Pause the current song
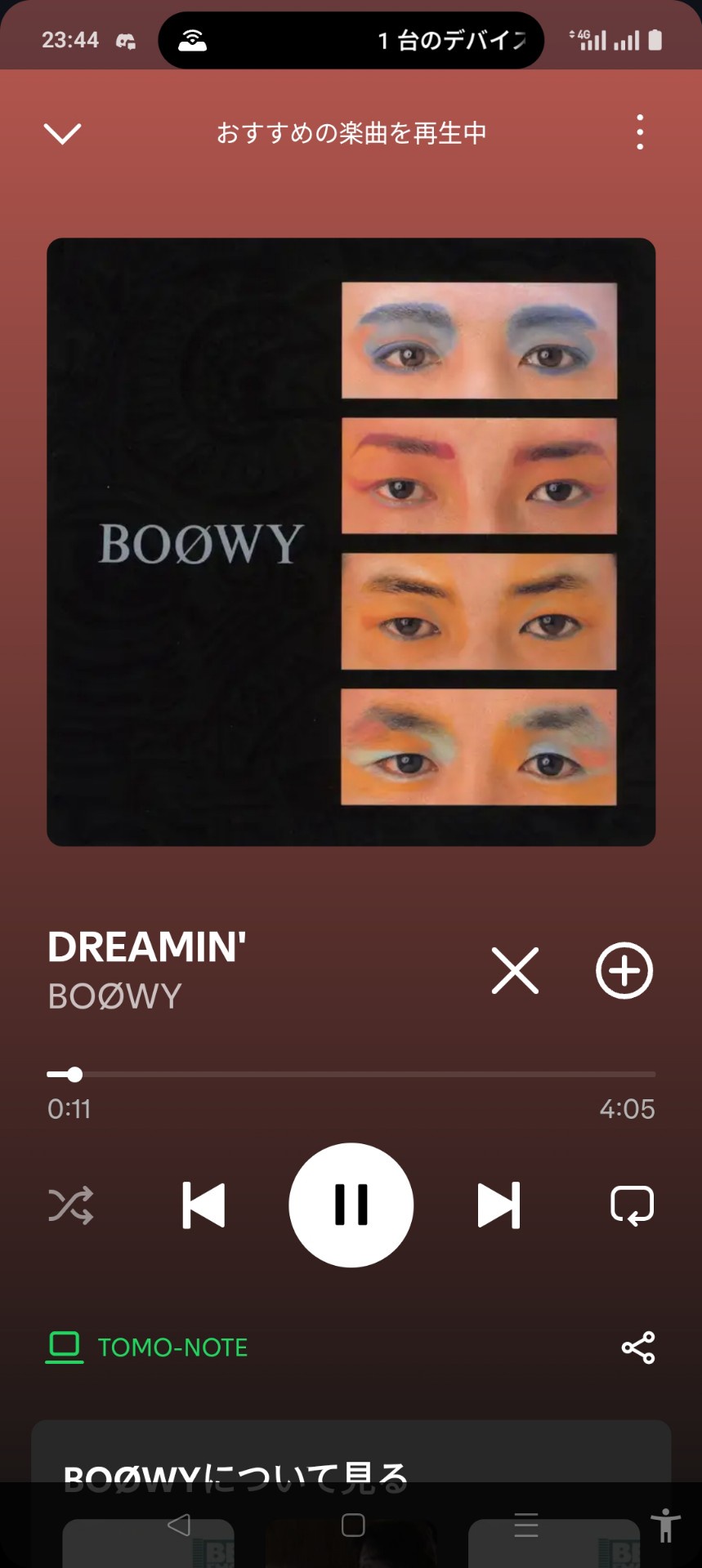This screenshot has width=702, height=1568. pyautogui.click(x=351, y=1205)
